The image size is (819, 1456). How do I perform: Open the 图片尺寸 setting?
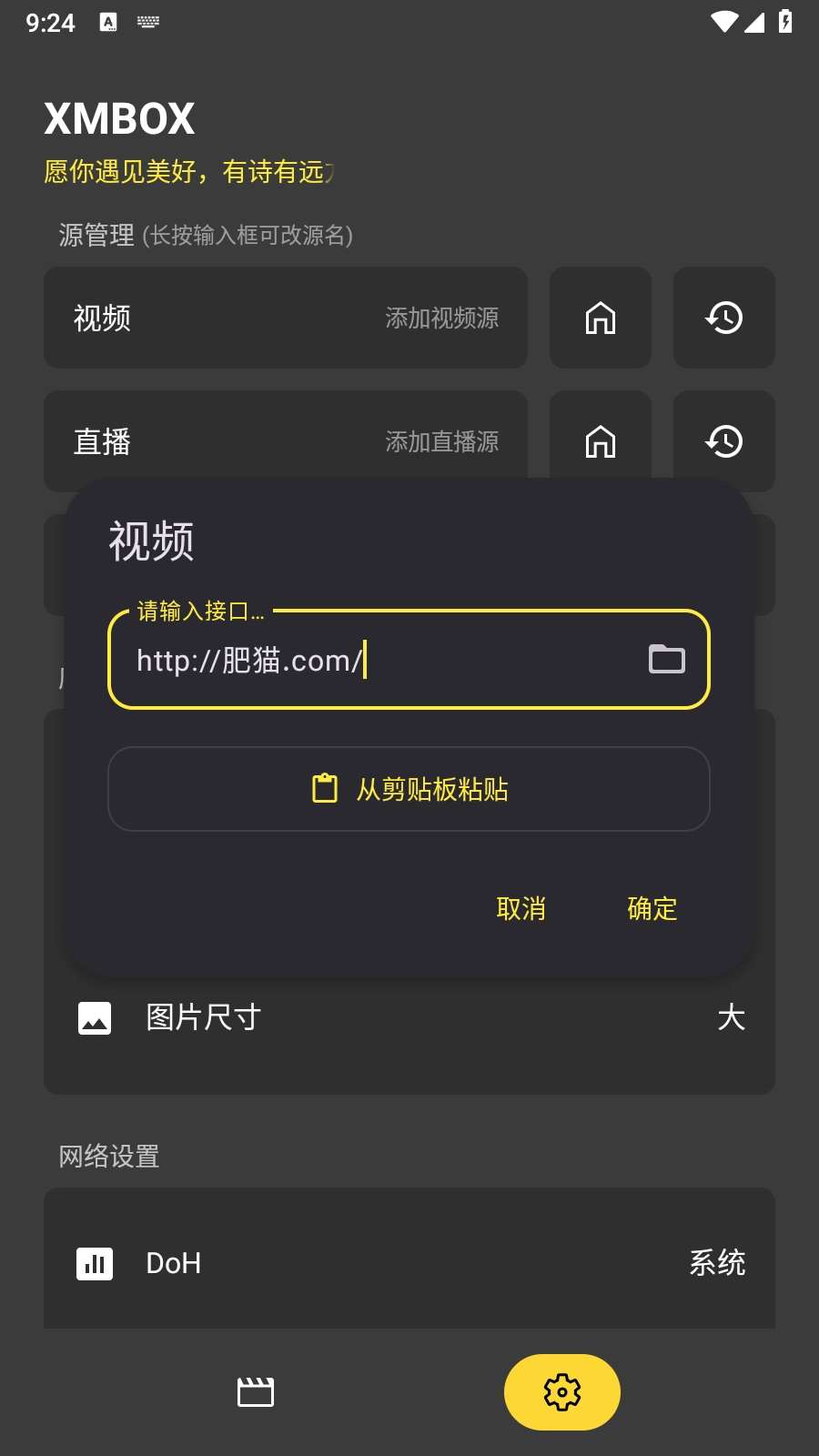click(409, 1017)
